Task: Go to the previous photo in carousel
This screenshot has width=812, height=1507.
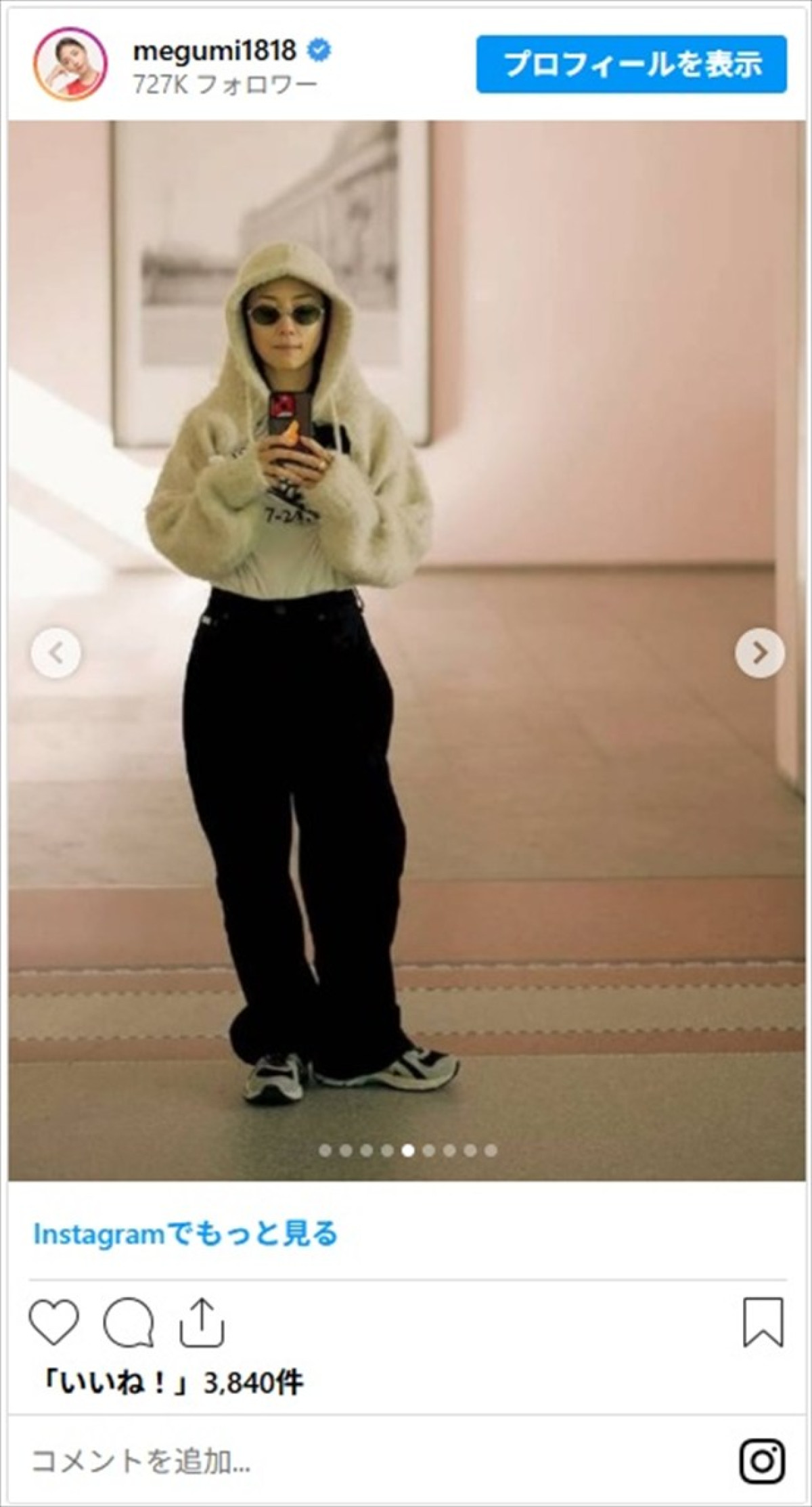Action: 56,653
